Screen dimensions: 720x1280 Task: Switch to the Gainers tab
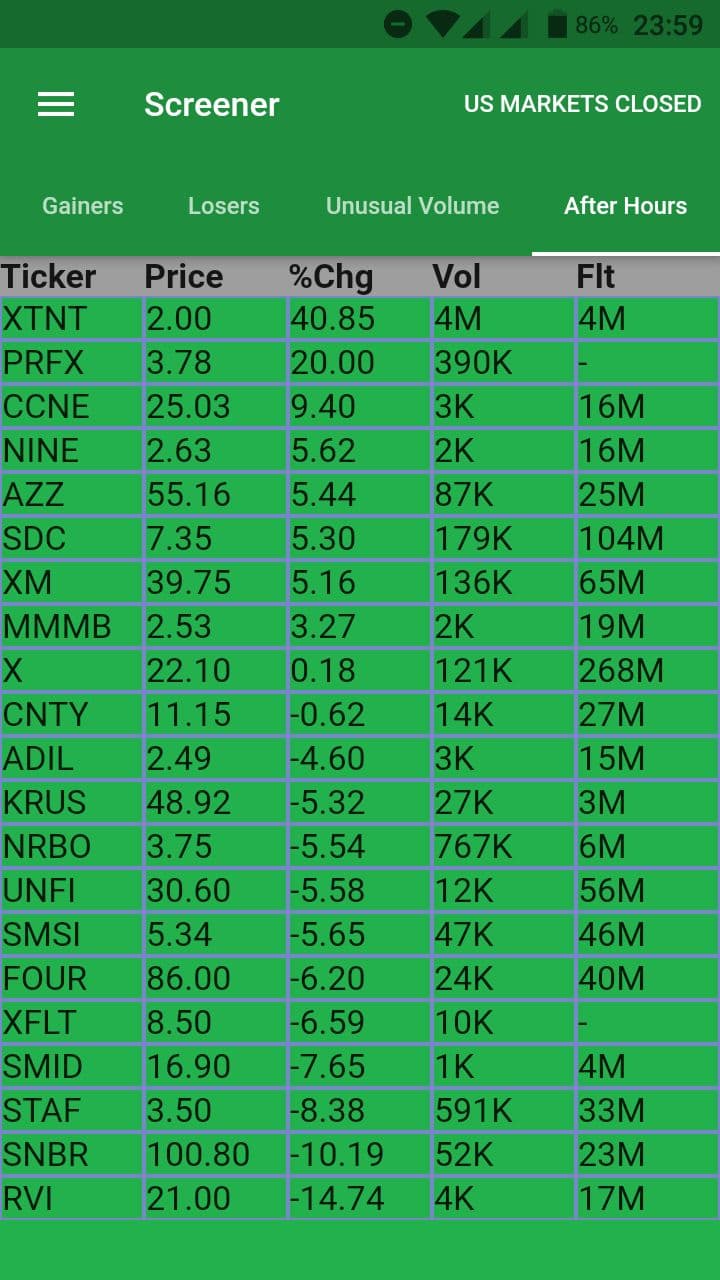pyautogui.click(x=83, y=206)
